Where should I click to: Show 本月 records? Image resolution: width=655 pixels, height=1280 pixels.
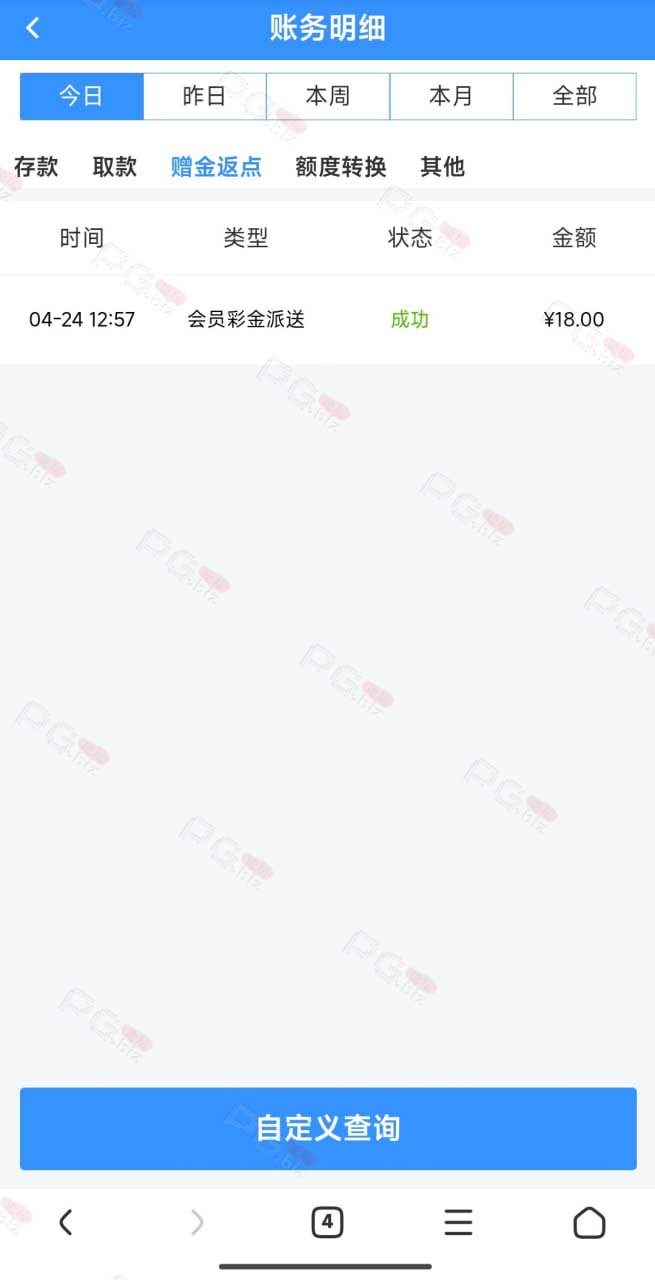point(451,96)
